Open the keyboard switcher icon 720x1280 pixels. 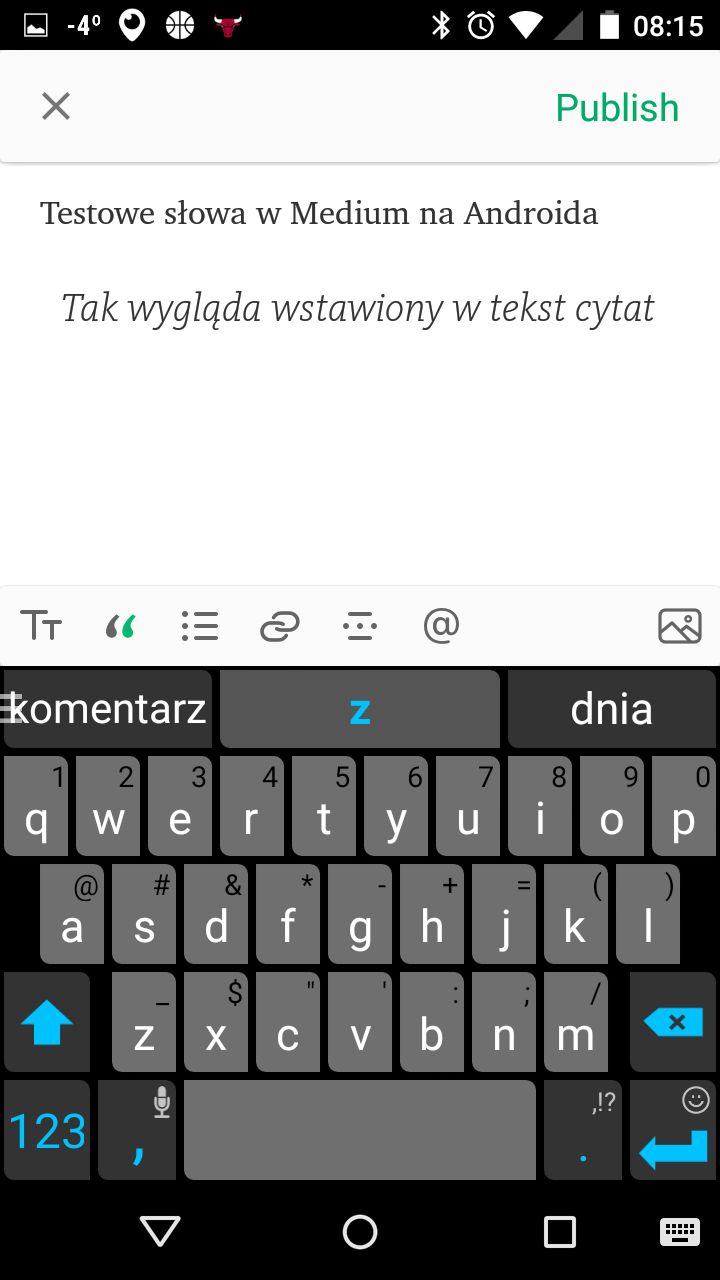point(679,1231)
